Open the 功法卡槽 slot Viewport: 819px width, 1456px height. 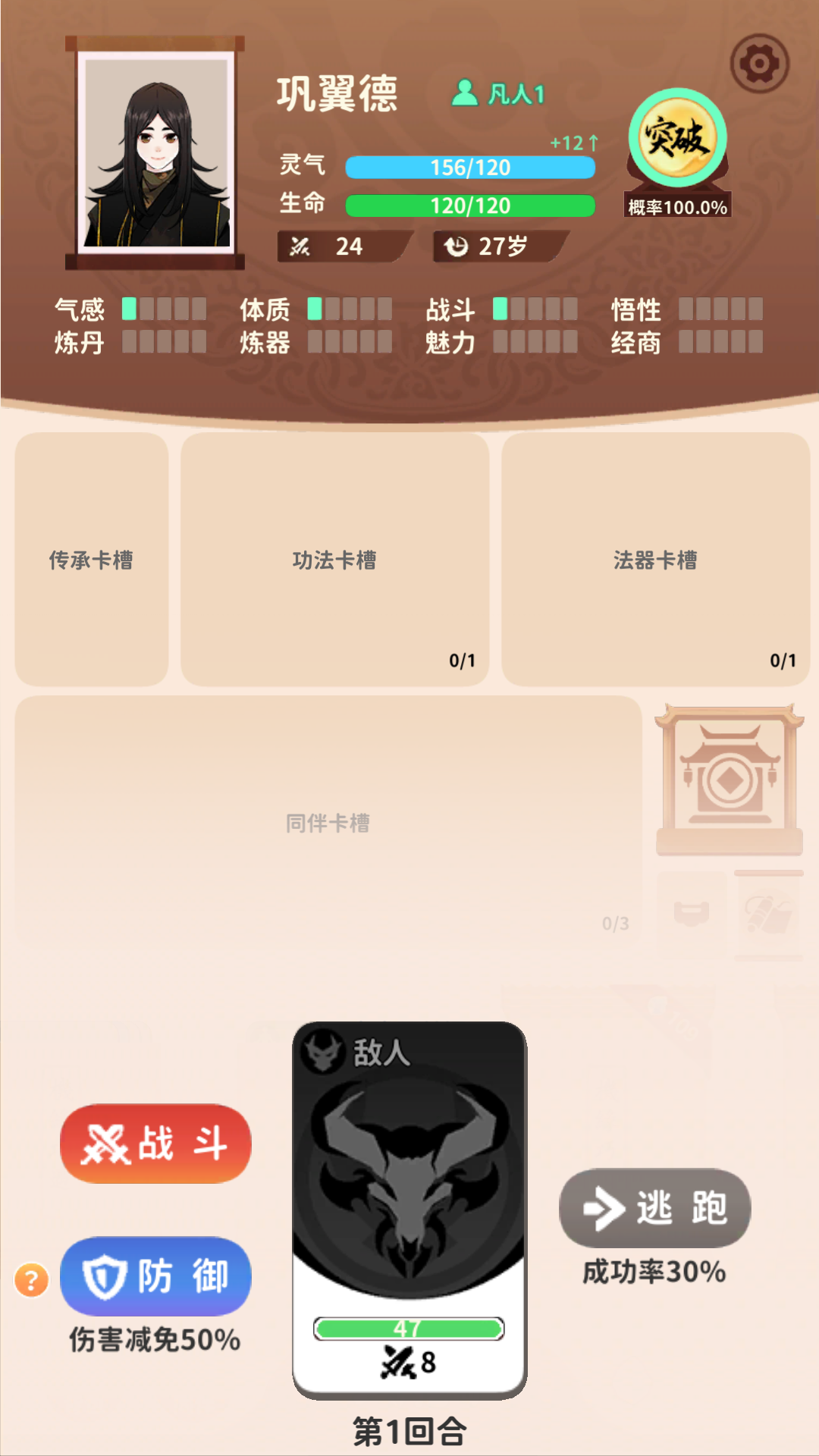[334, 560]
